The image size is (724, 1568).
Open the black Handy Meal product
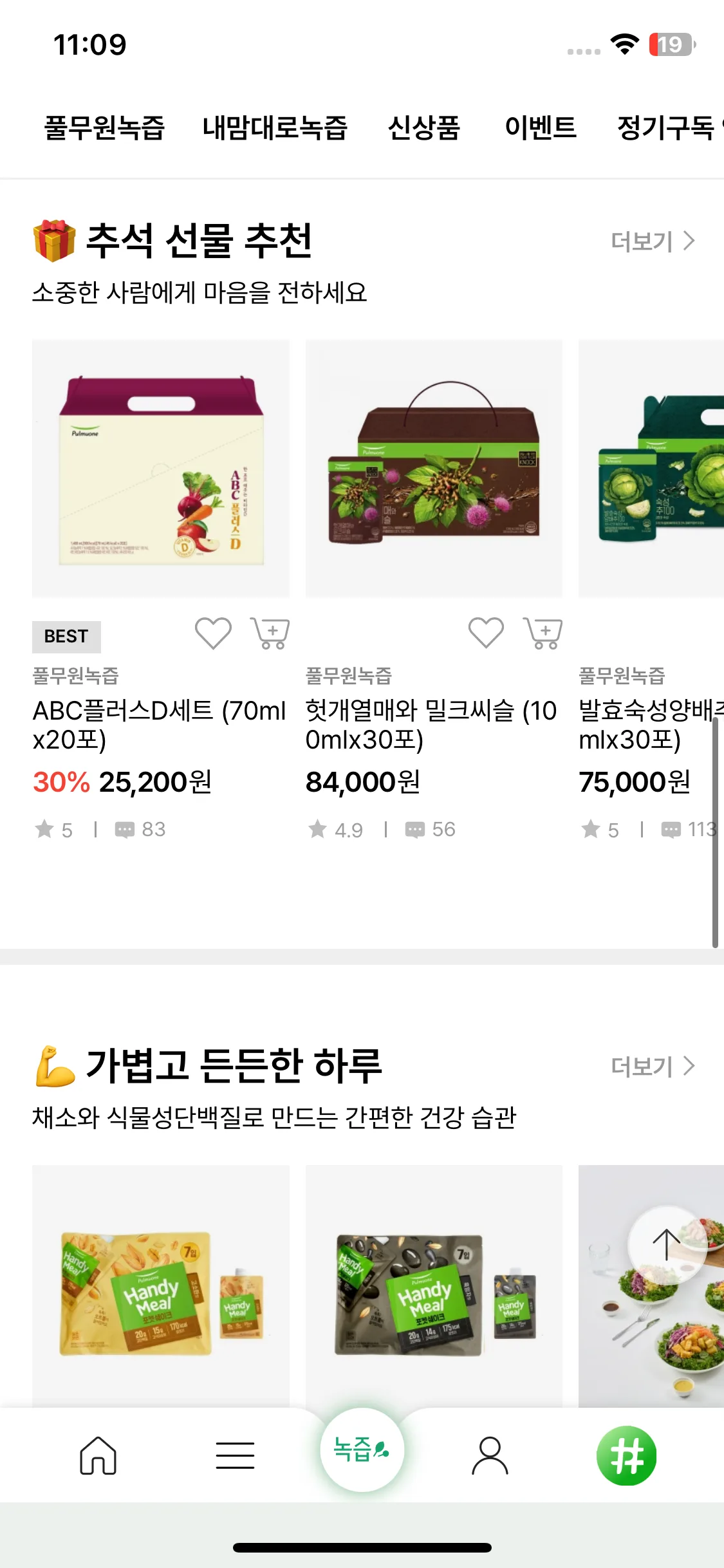pos(434,1287)
